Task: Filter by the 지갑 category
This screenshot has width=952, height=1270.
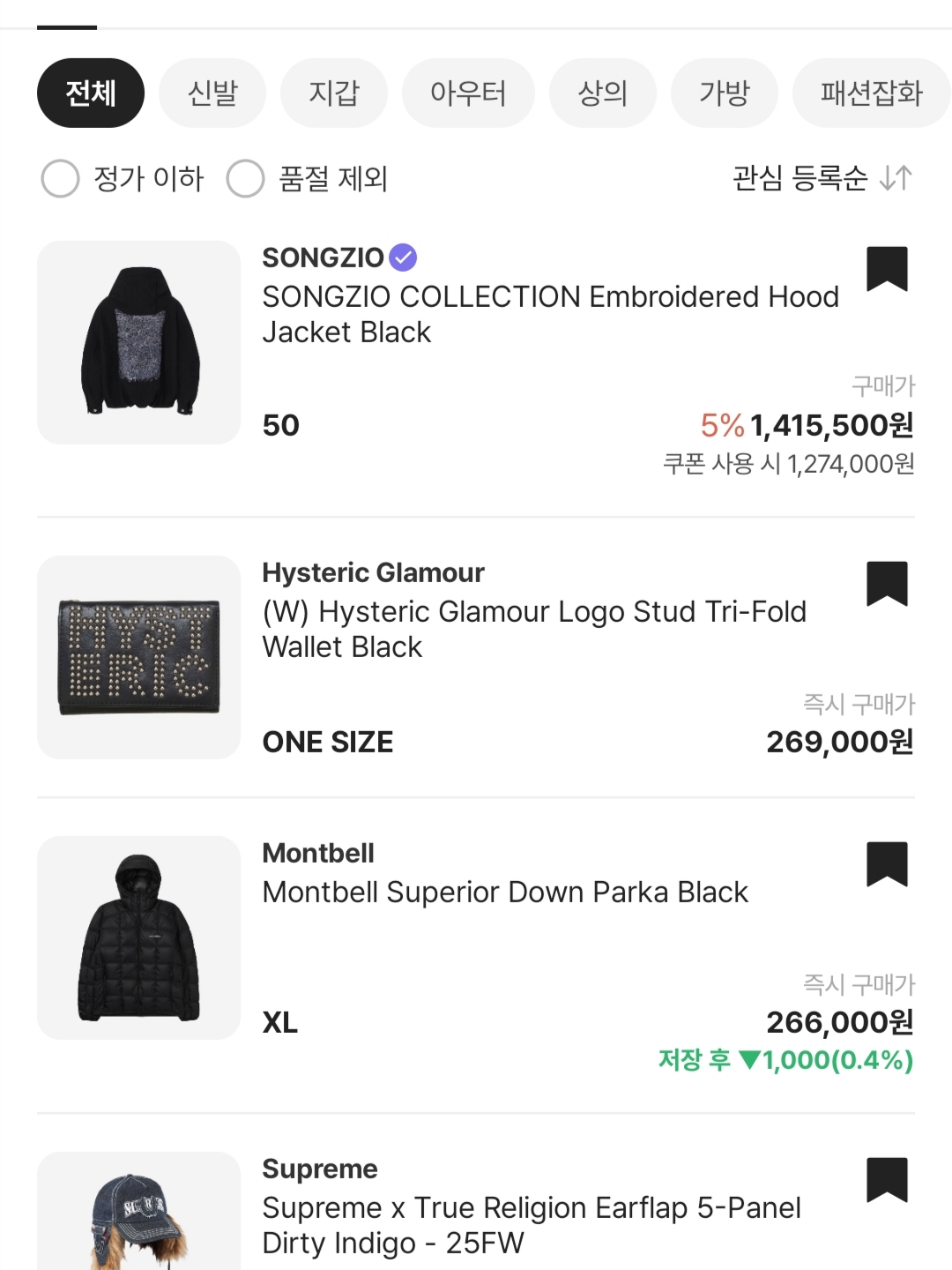Action: (x=333, y=93)
